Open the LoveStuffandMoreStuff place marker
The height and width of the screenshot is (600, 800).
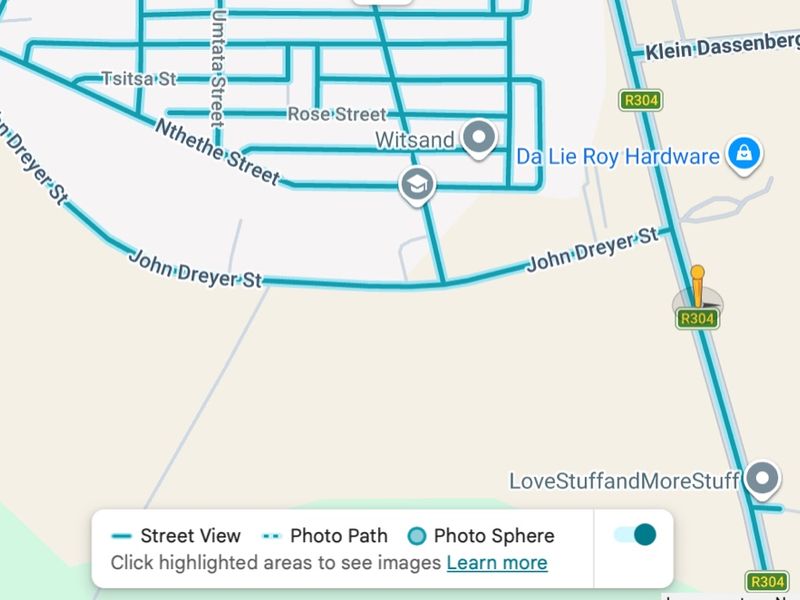763,479
